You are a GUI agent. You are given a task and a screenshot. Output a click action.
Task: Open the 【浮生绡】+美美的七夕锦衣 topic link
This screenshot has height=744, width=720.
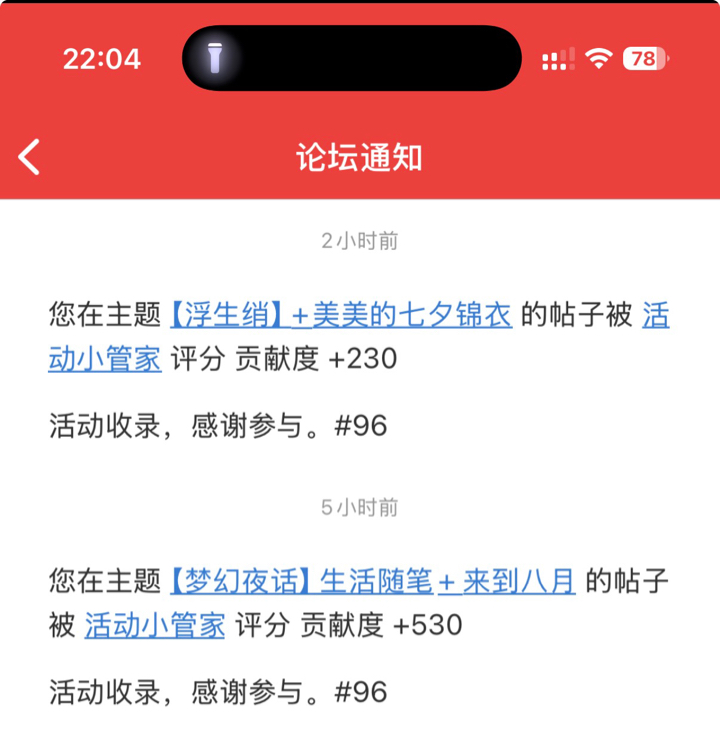tap(340, 316)
